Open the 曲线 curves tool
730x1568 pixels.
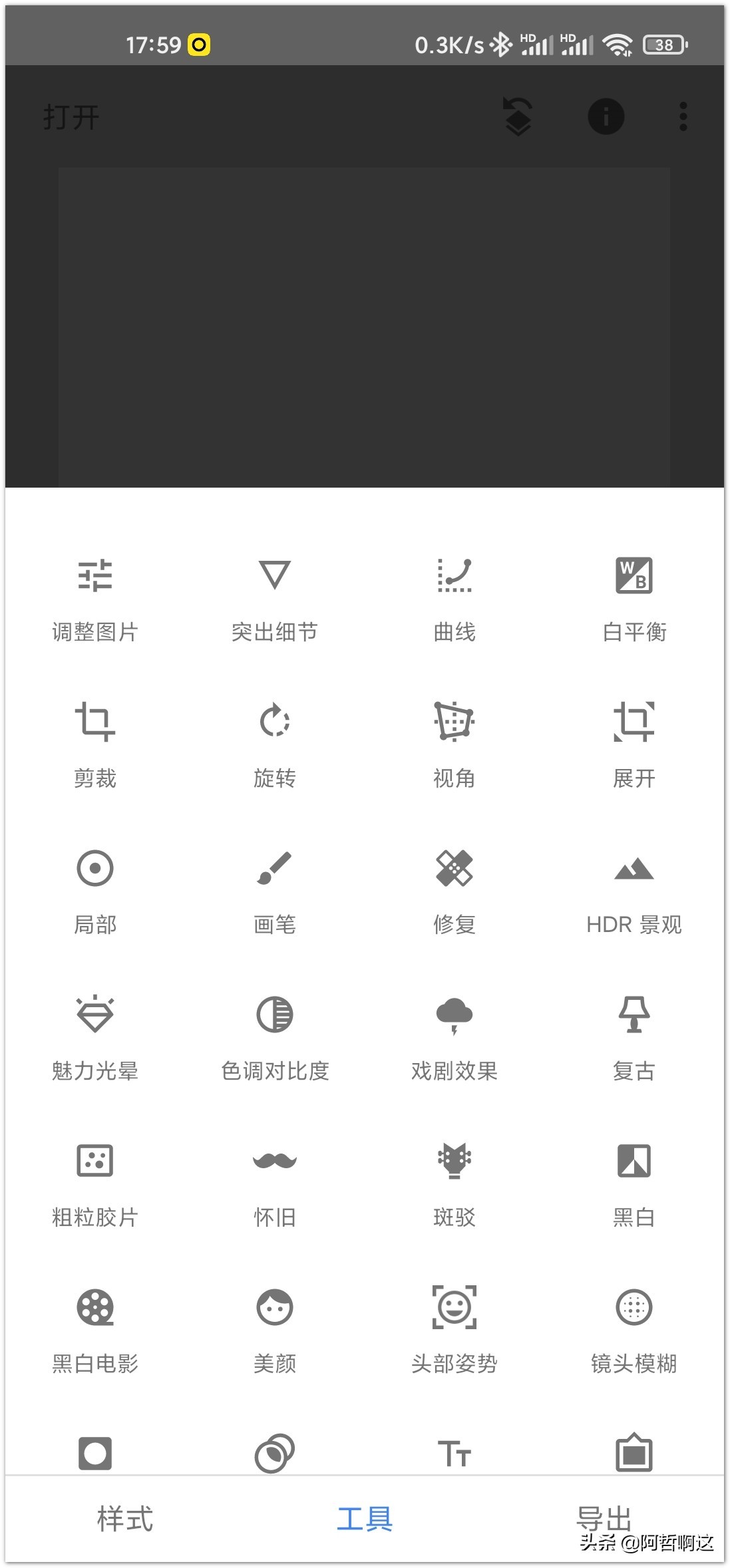[454, 599]
